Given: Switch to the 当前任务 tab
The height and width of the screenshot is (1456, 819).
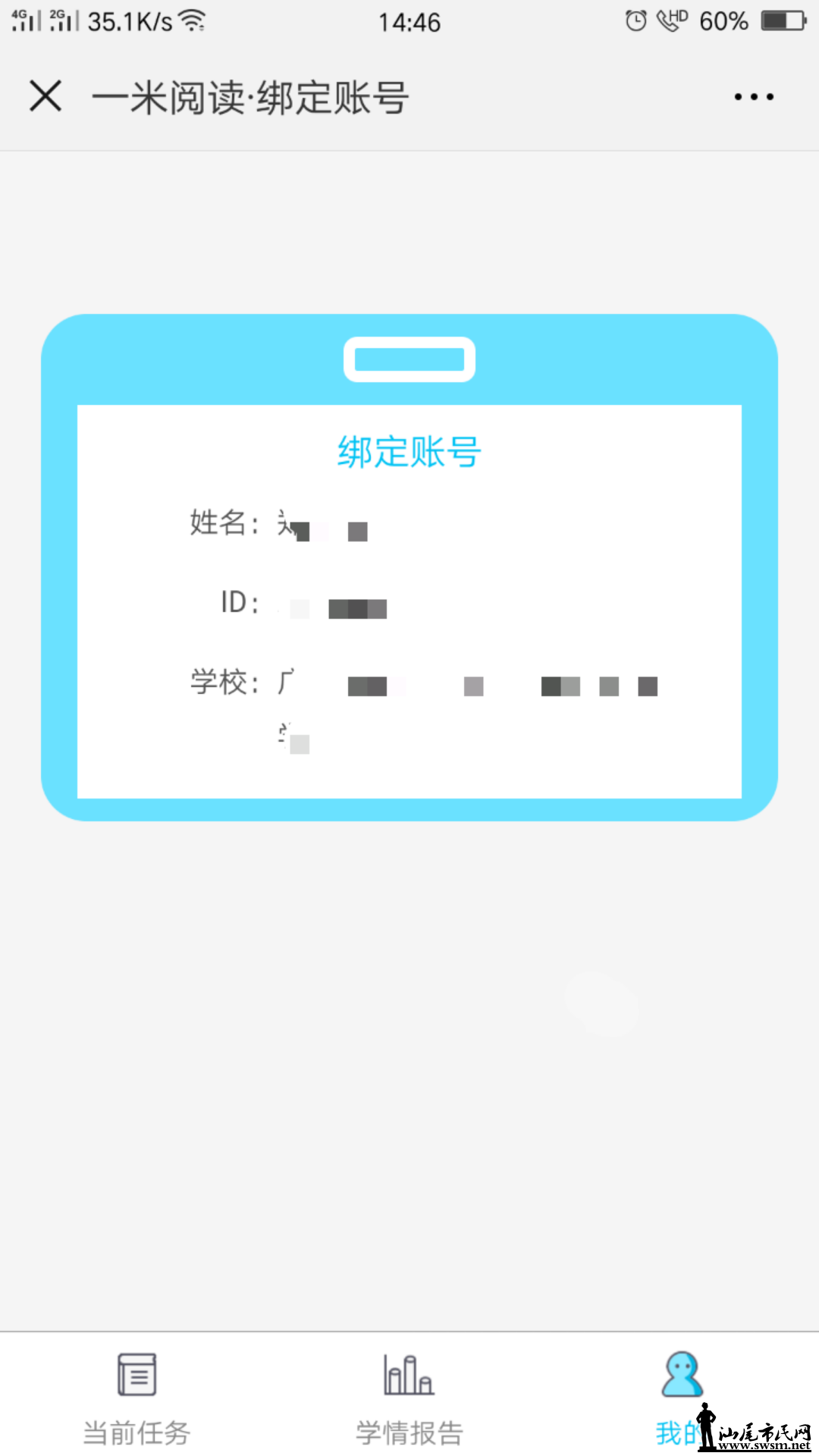Looking at the screenshot, I should pos(136,1397).
